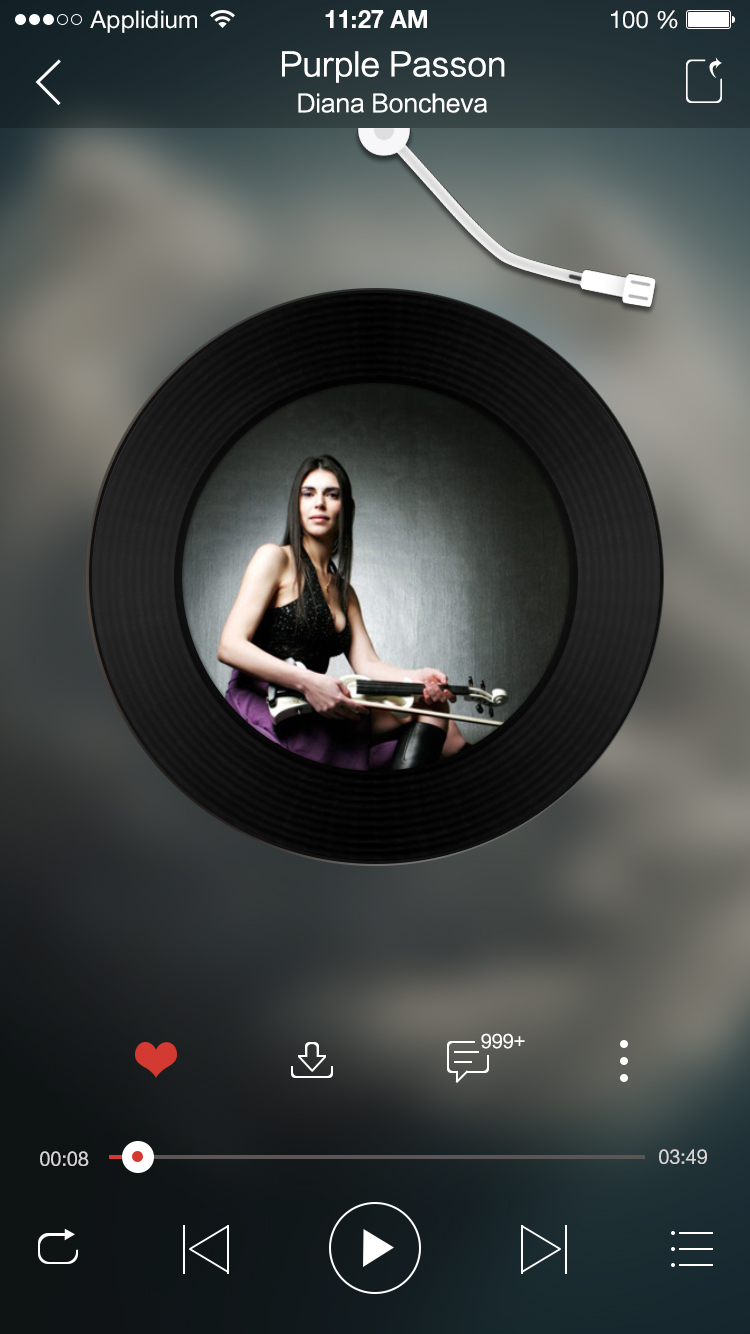The height and width of the screenshot is (1334, 750).
Task: Tap the vinyl album cover
Action: [x=375, y=575]
